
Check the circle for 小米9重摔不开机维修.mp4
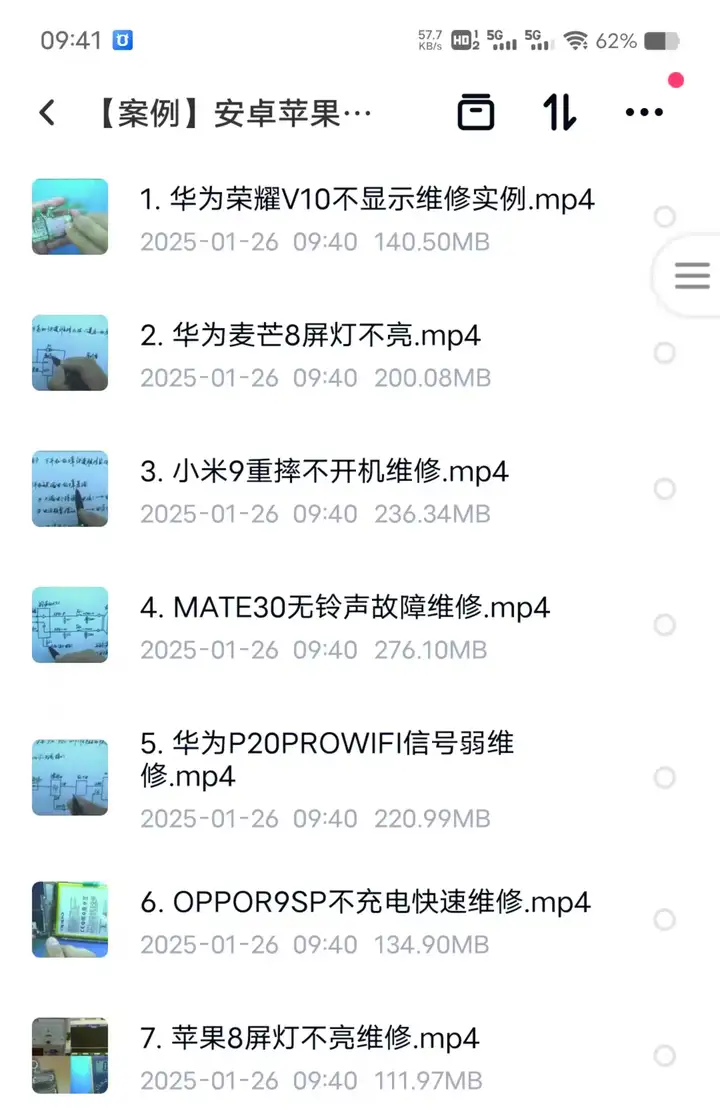pos(663,489)
